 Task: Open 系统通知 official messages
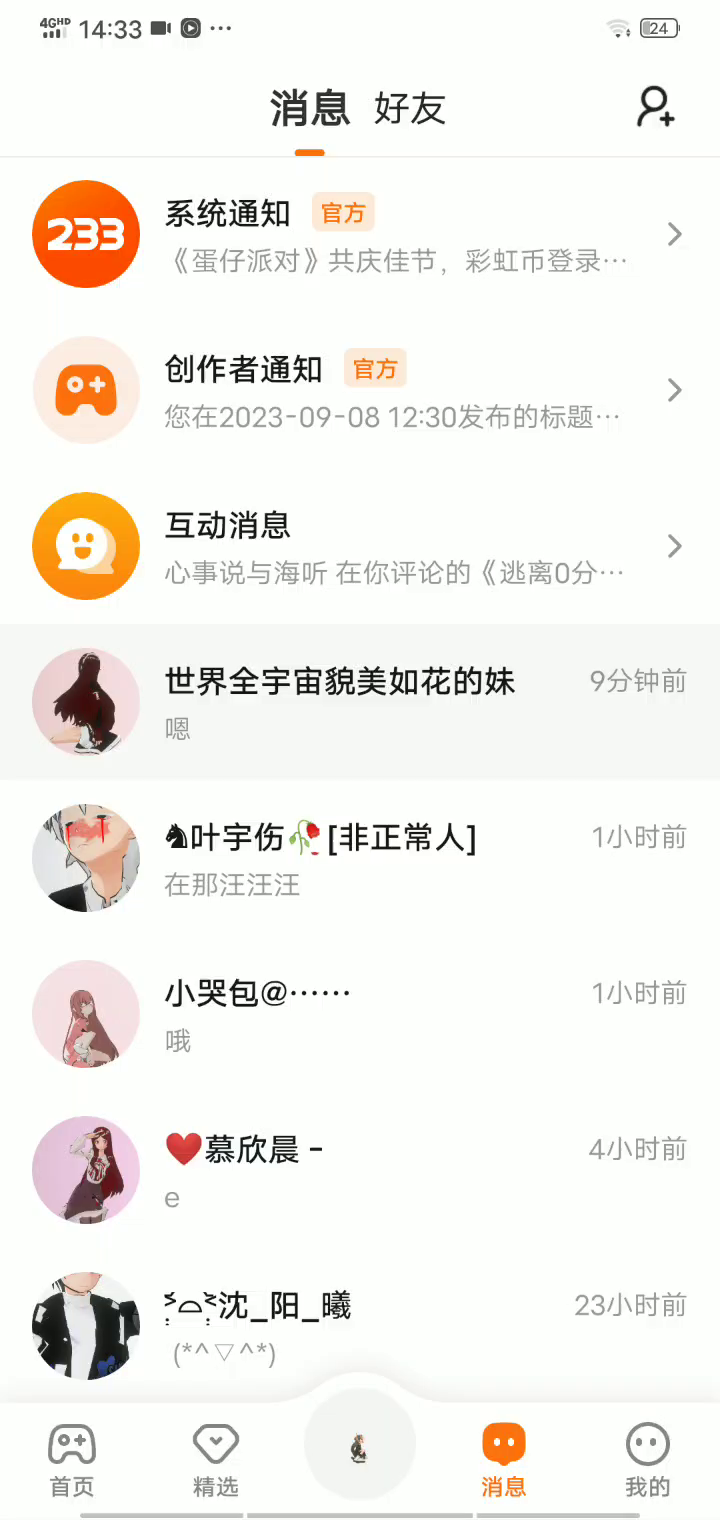point(360,235)
